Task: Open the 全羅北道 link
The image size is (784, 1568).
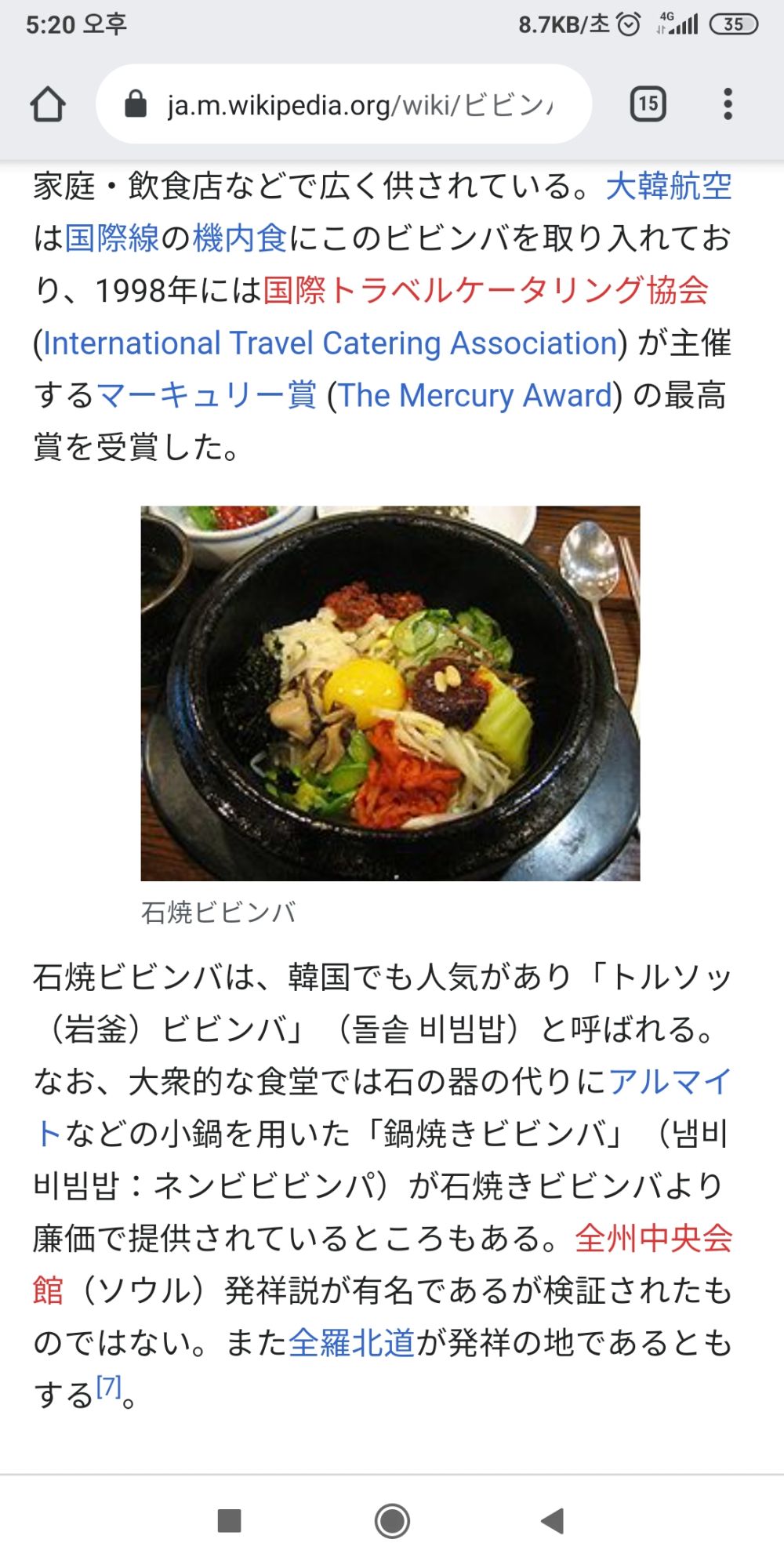Action: [352, 1343]
